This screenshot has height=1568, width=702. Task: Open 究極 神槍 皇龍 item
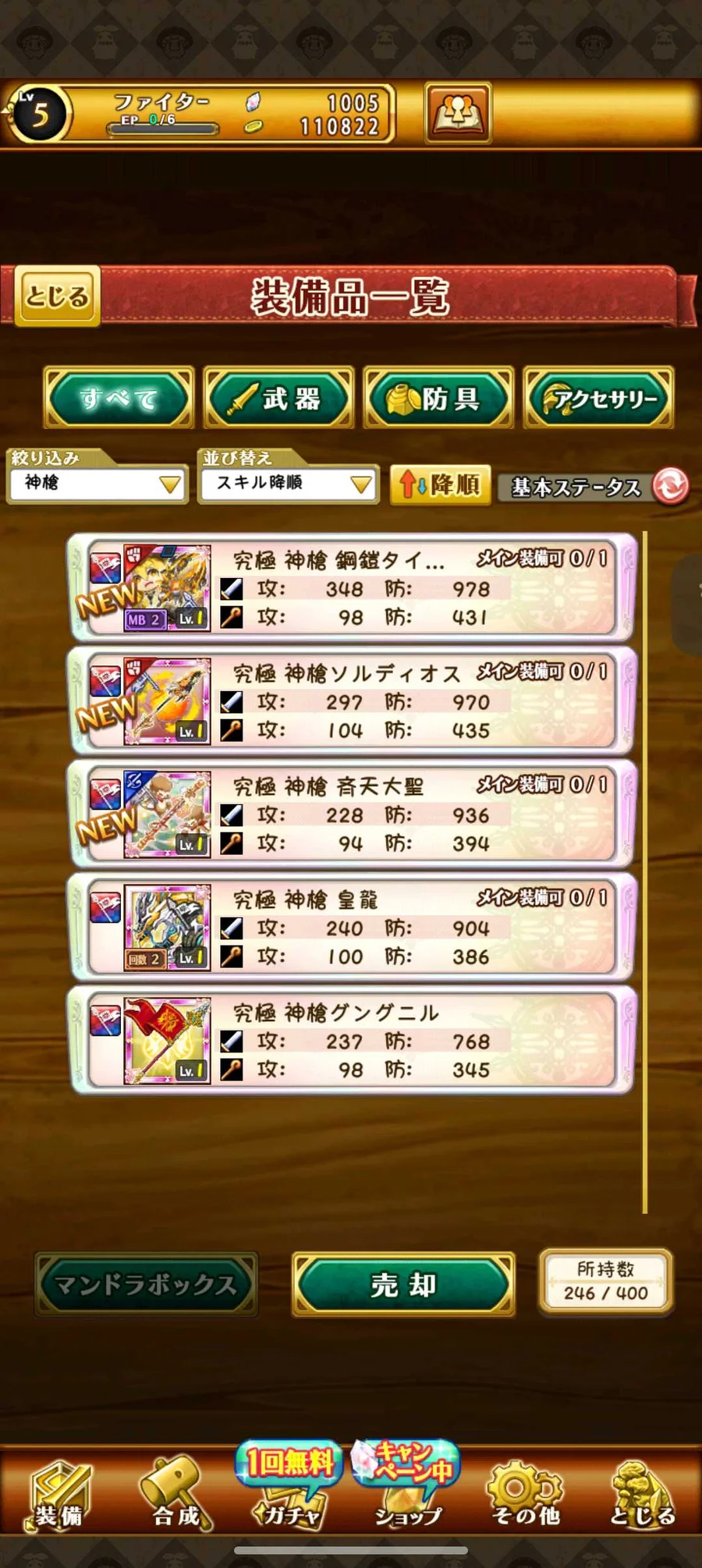[x=351, y=928]
